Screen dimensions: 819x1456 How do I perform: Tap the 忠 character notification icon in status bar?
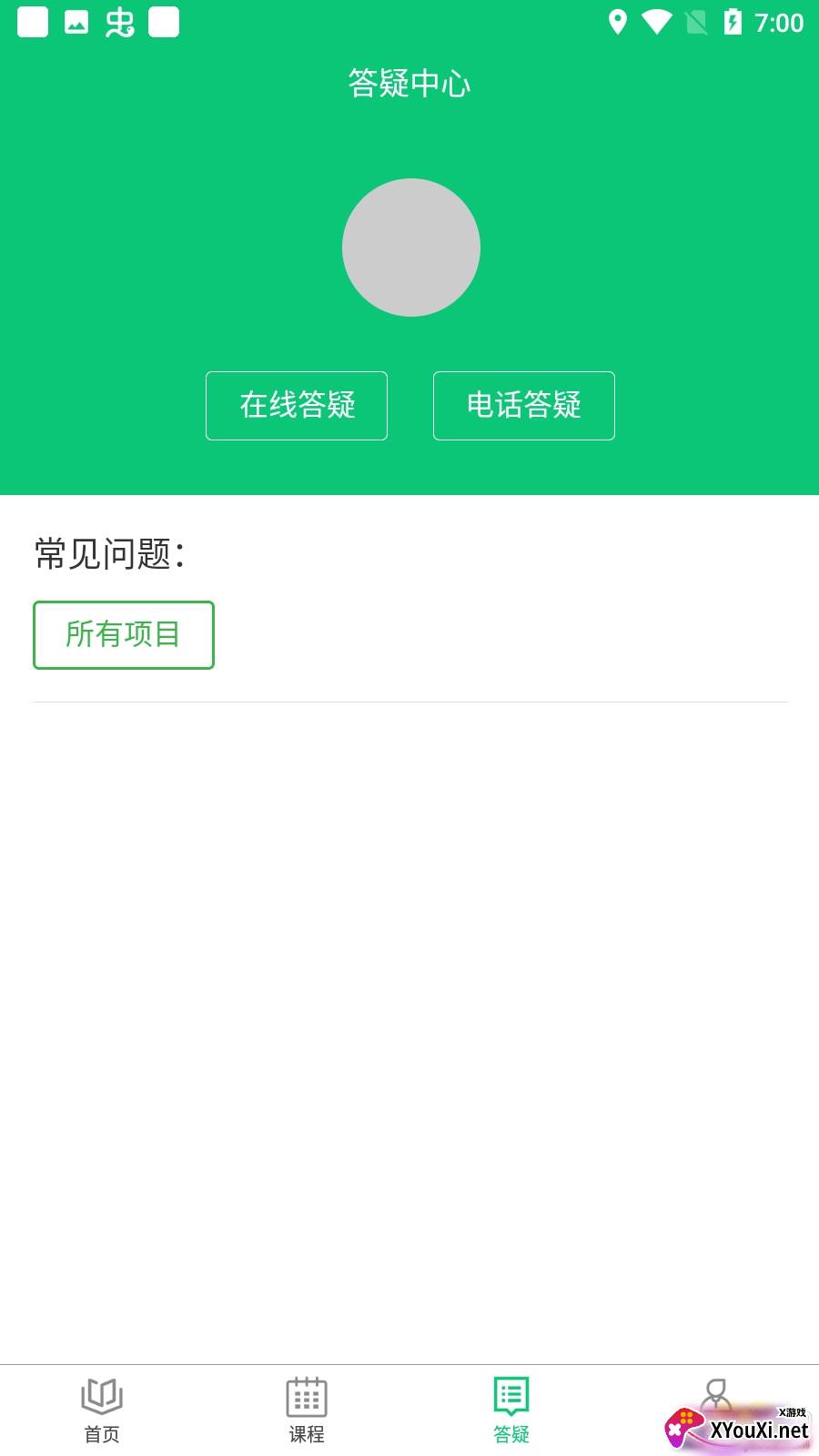click(x=119, y=23)
